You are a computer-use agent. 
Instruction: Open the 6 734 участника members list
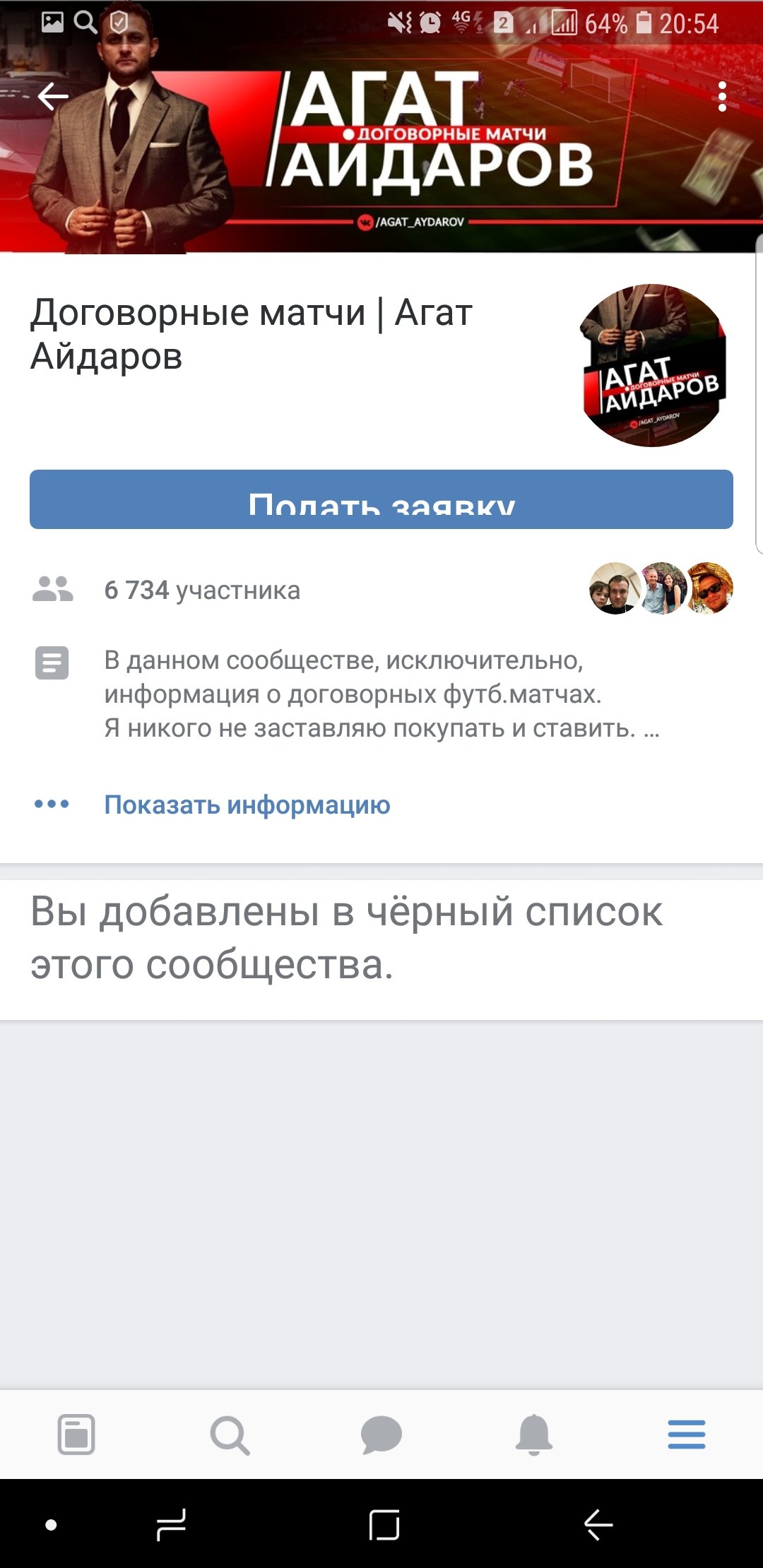pos(202,590)
